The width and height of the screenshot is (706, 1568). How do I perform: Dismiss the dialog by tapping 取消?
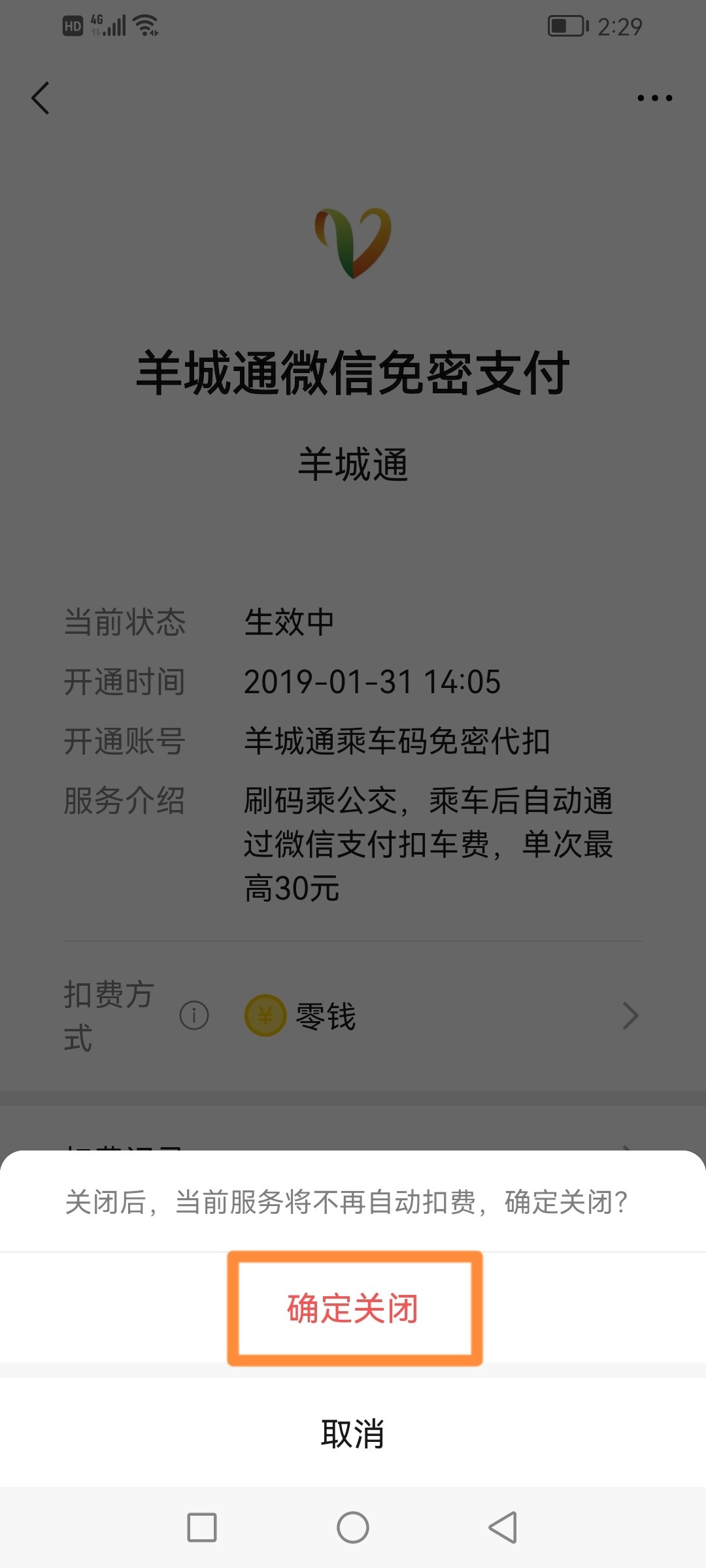353,1434
